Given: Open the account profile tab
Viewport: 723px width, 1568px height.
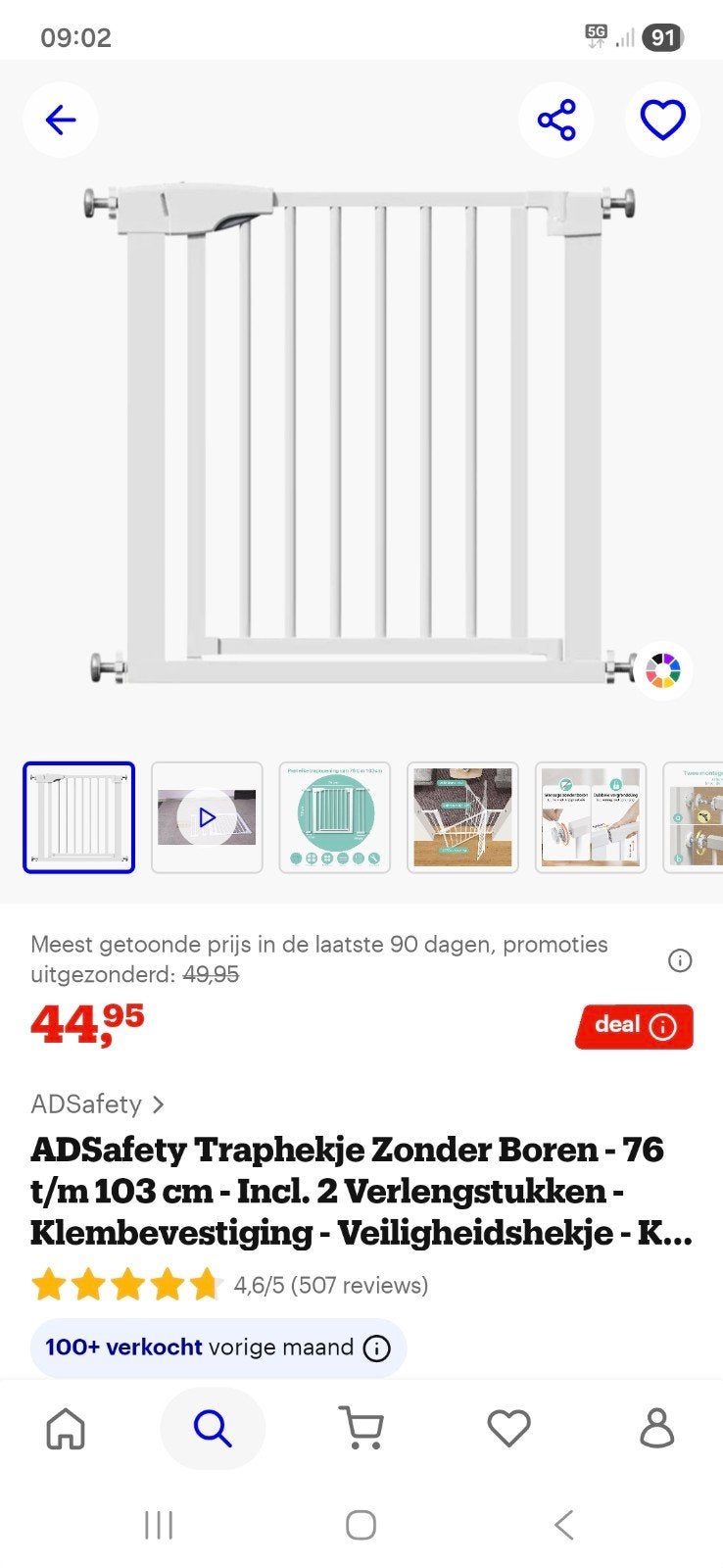Looking at the screenshot, I should 656,1429.
